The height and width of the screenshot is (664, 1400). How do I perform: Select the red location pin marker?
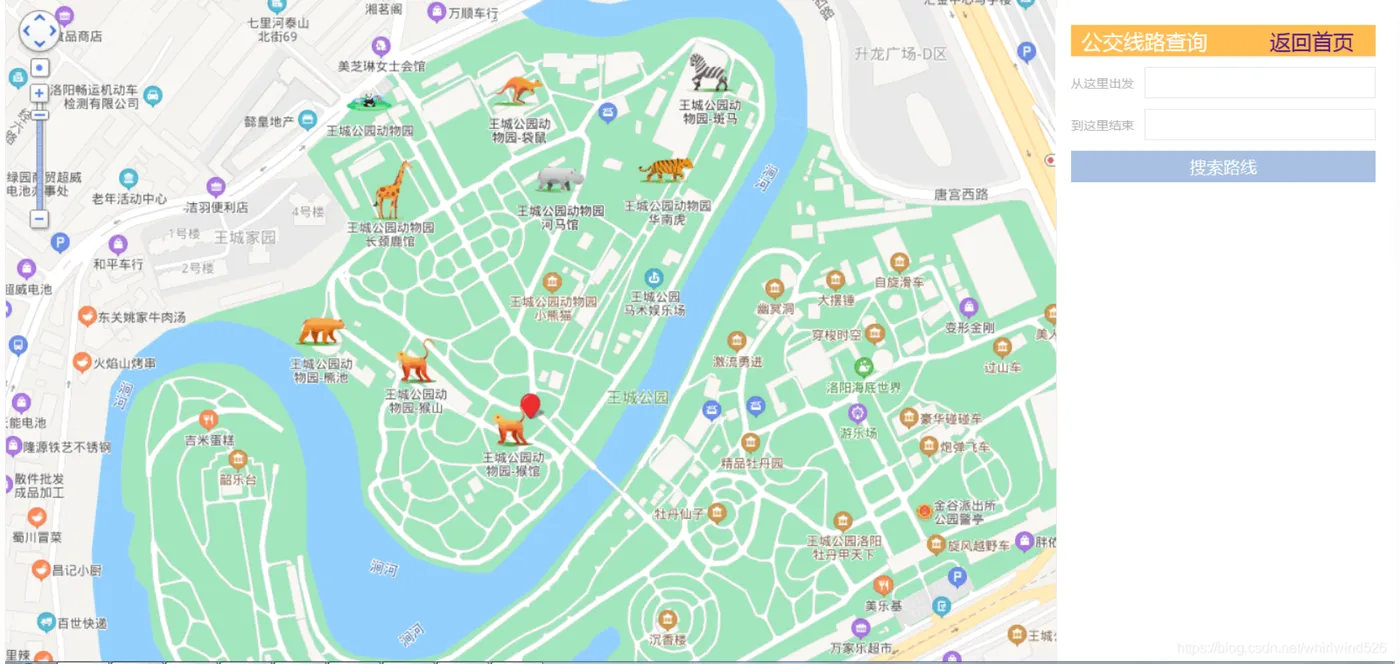pos(530,406)
